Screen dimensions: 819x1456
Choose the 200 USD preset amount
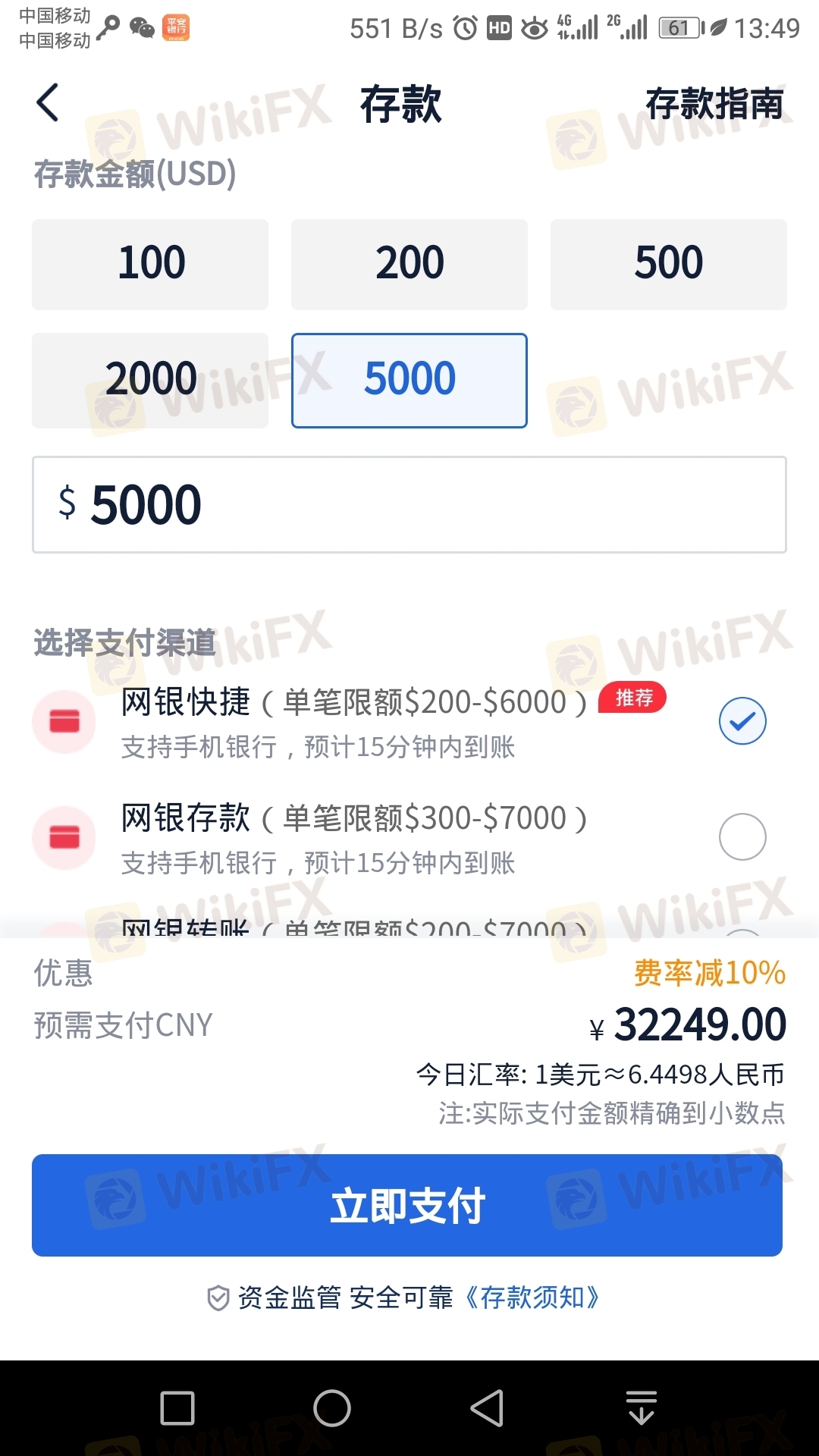(x=409, y=264)
